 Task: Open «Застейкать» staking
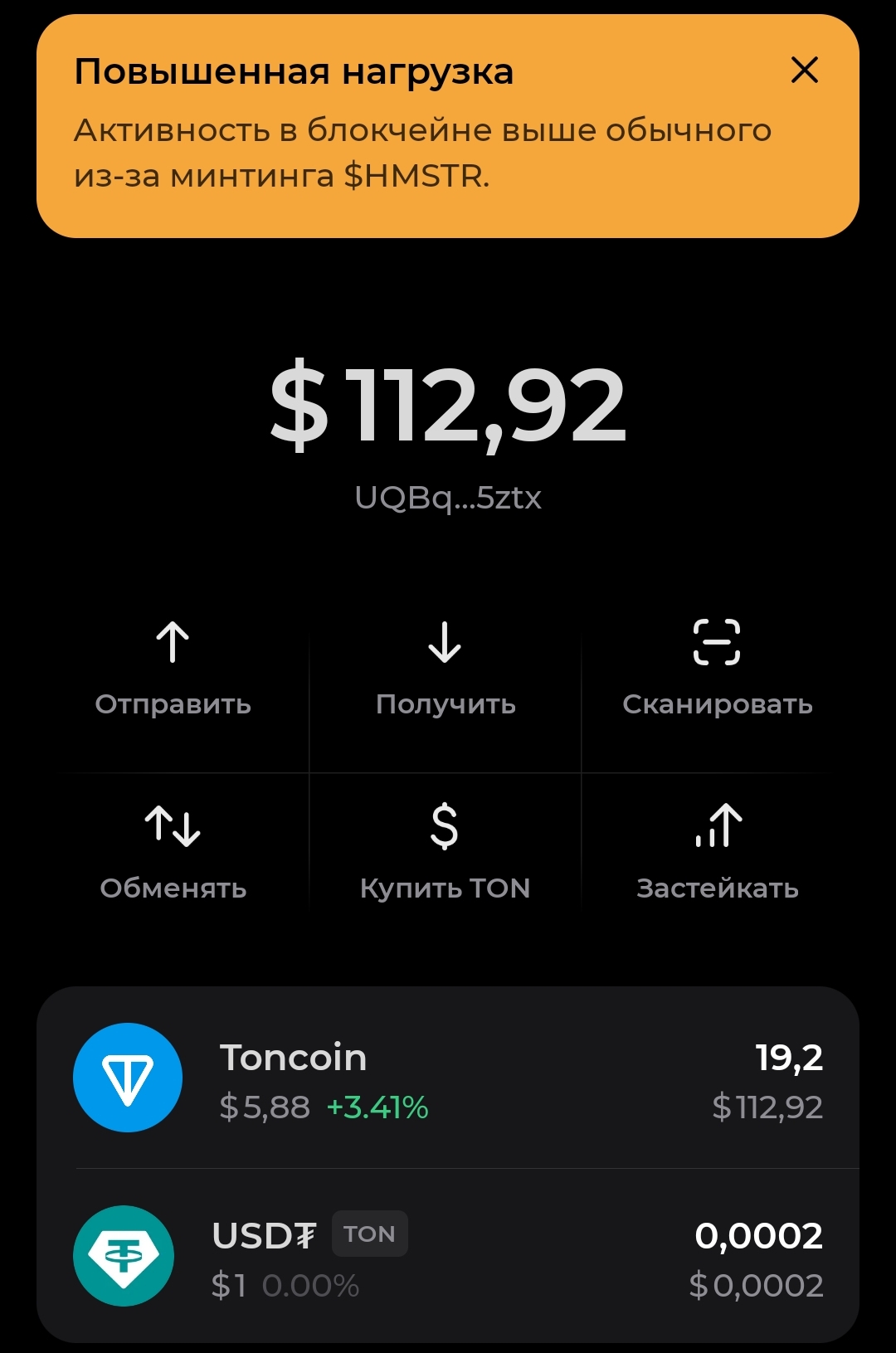pyautogui.click(x=717, y=852)
